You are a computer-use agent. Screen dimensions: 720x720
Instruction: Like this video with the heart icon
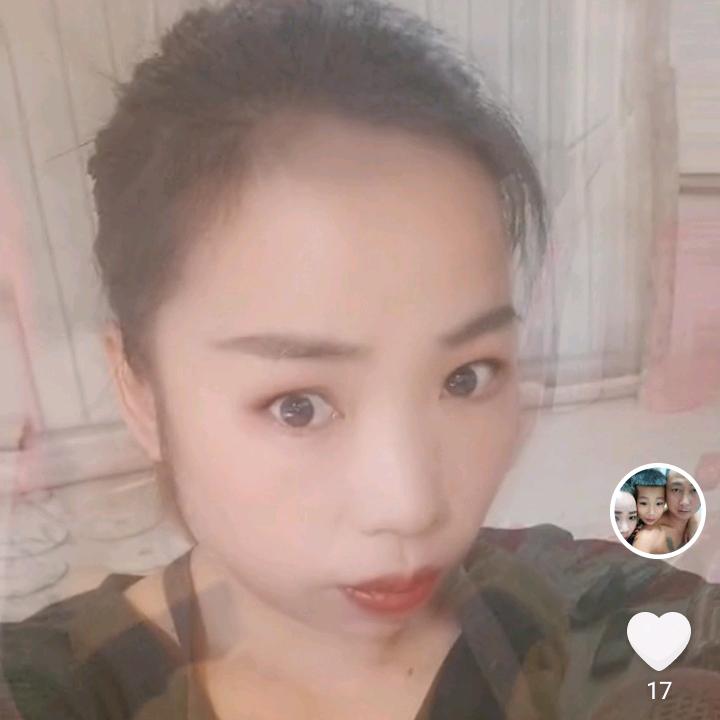click(x=658, y=640)
